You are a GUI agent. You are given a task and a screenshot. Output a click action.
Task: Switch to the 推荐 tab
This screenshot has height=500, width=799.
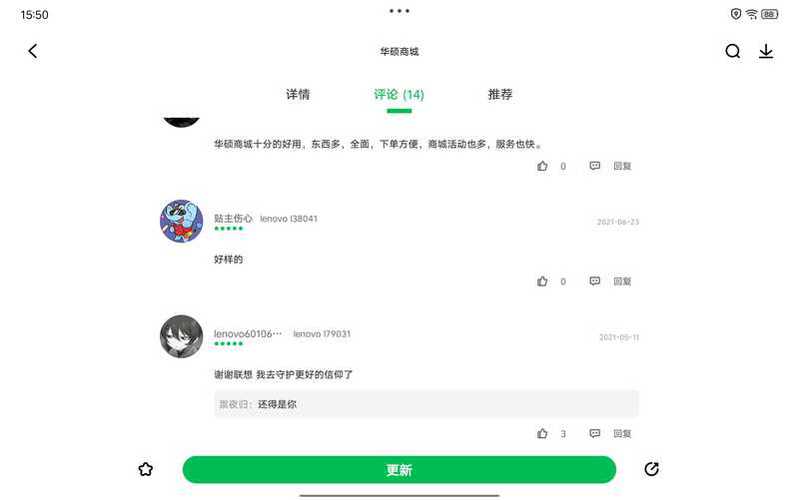(500, 94)
